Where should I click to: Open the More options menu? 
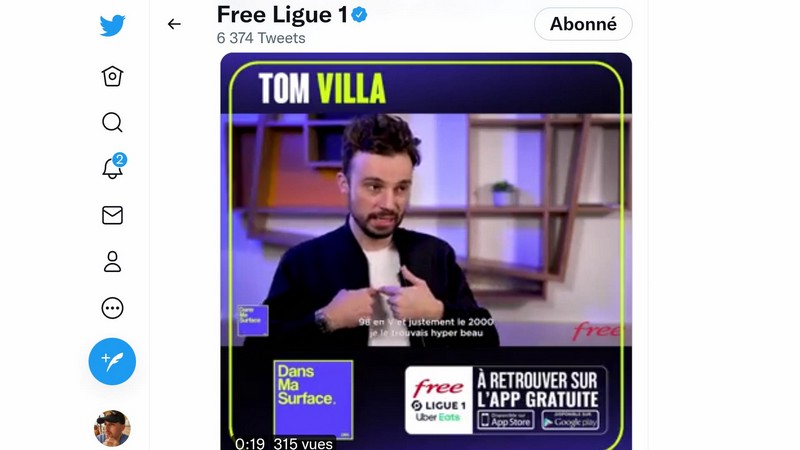(112, 309)
